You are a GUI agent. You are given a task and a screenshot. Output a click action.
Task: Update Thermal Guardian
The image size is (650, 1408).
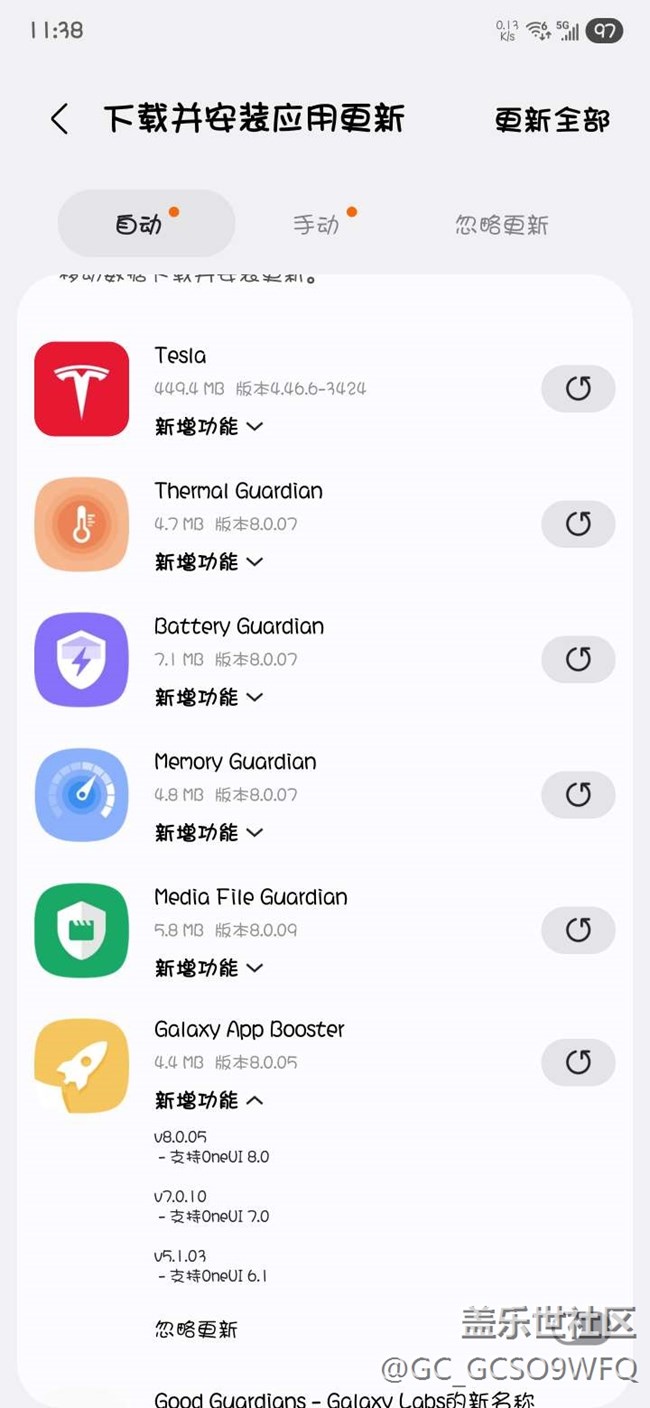tap(578, 524)
